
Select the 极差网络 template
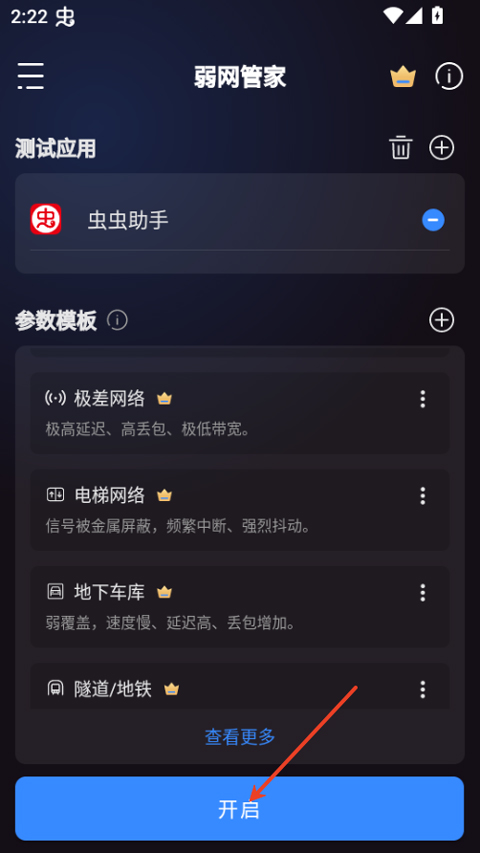pos(240,413)
